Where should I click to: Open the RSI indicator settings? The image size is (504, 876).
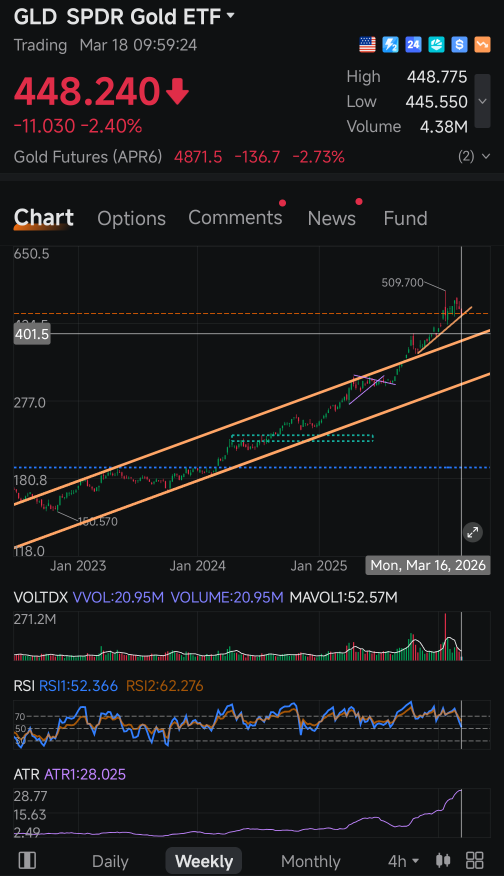pyautogui.click(x=24, y=685)
